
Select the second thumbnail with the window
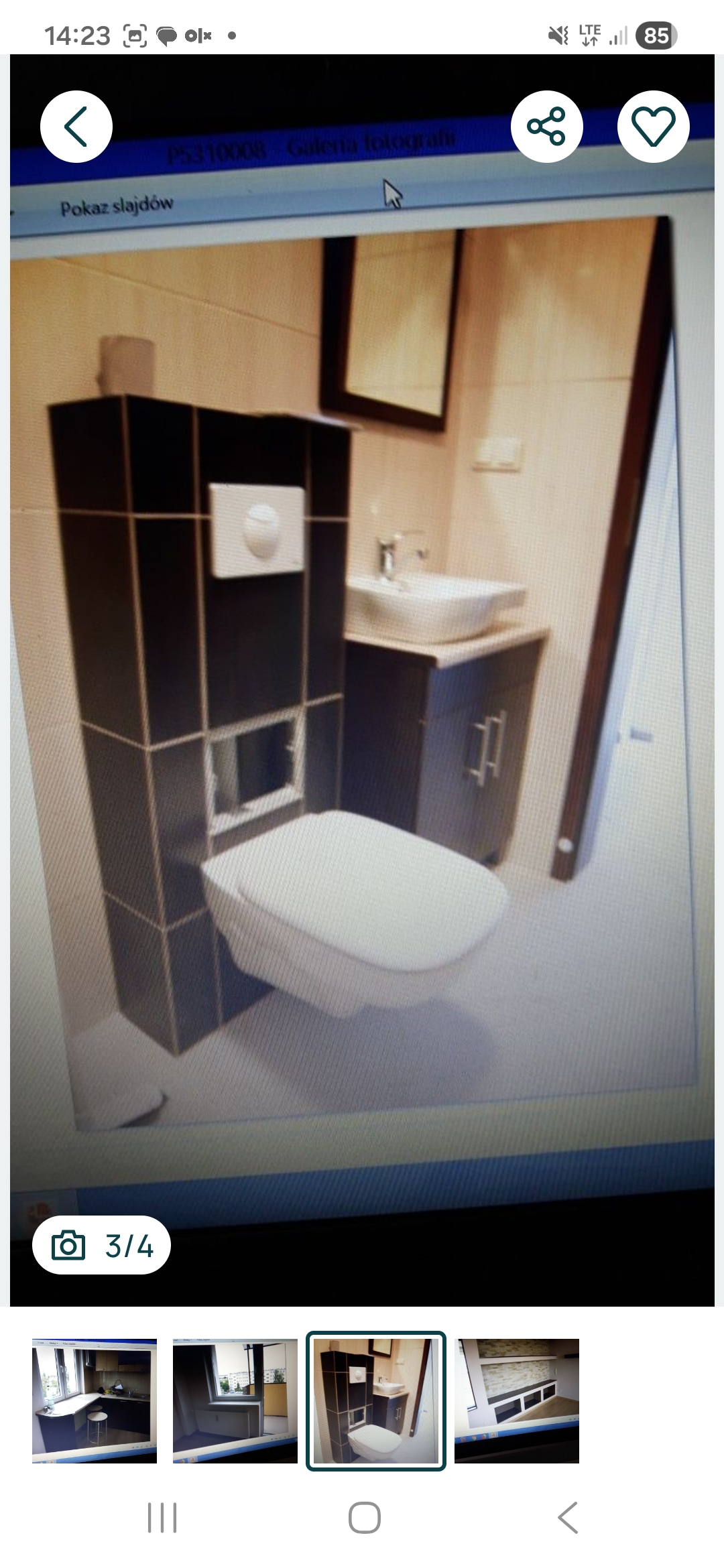(235, 1400)
